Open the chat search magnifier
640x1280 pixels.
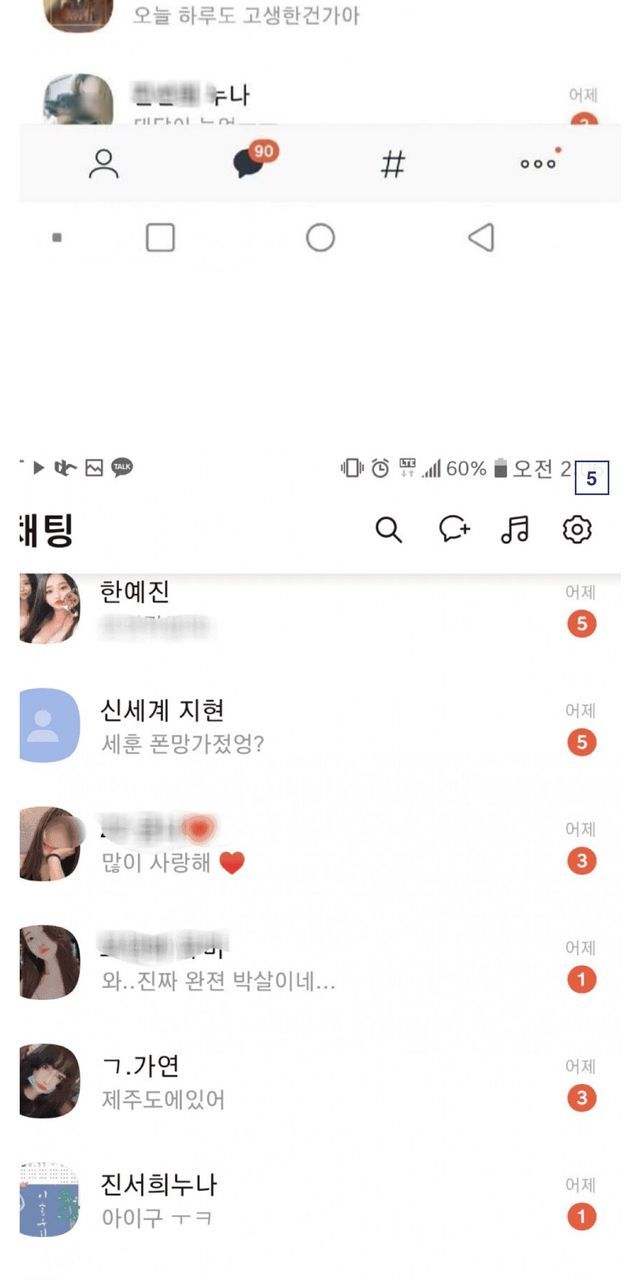[389, 530]
